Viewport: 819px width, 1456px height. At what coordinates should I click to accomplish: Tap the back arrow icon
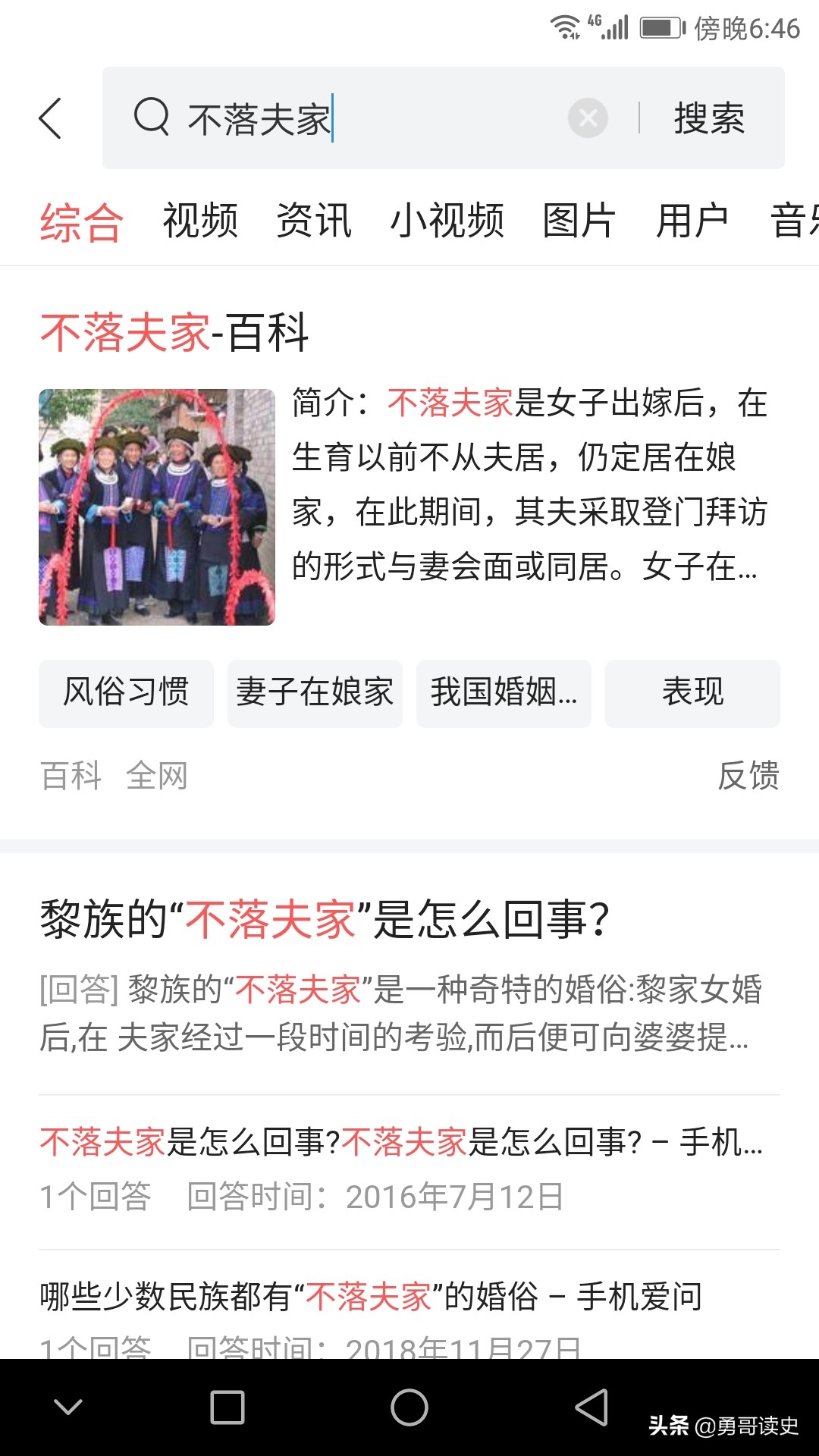pos(50,118)
